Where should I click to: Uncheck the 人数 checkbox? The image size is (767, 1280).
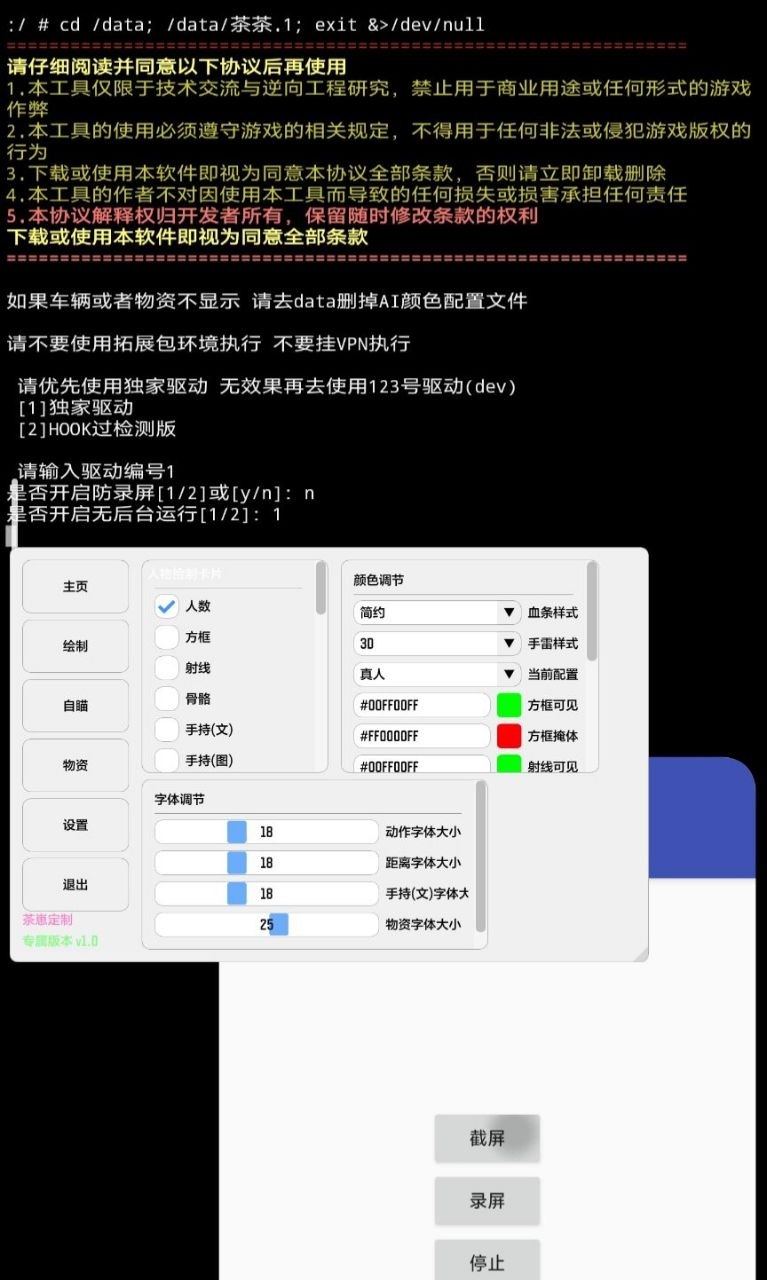167,606
